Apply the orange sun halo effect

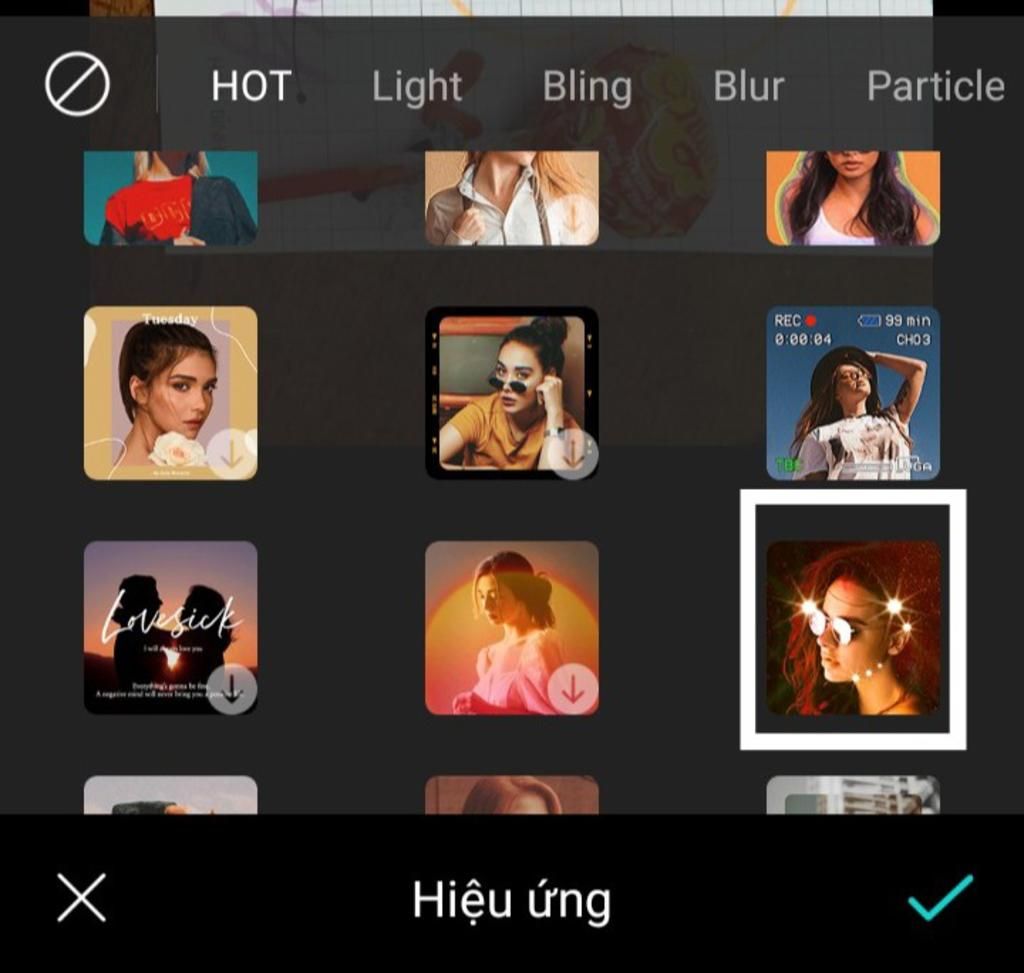(x=511, y=627)
